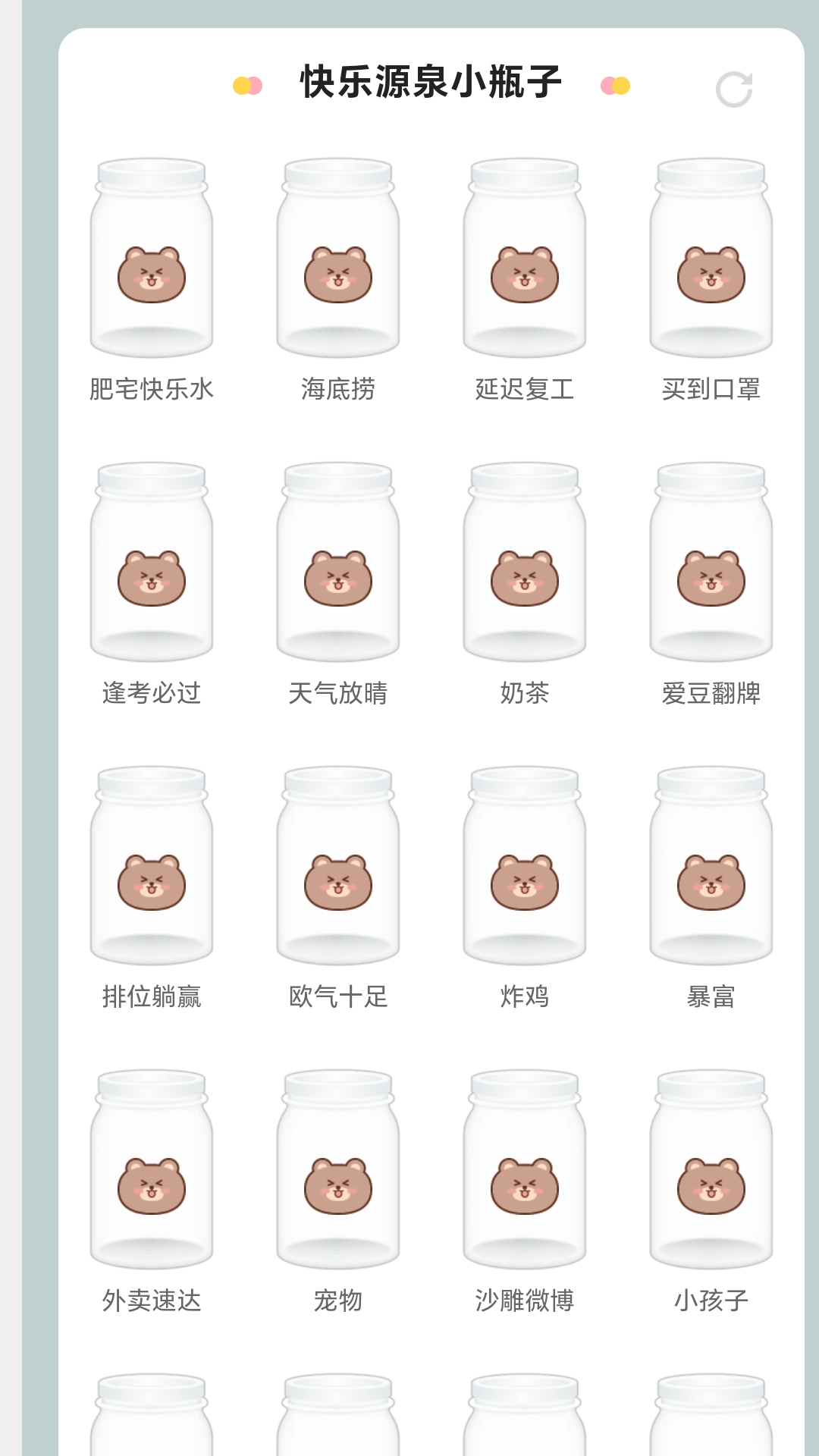Tap the 欧气十足 jar
The width and height of the screenshot is (819, 1456).
click(338, 867)
